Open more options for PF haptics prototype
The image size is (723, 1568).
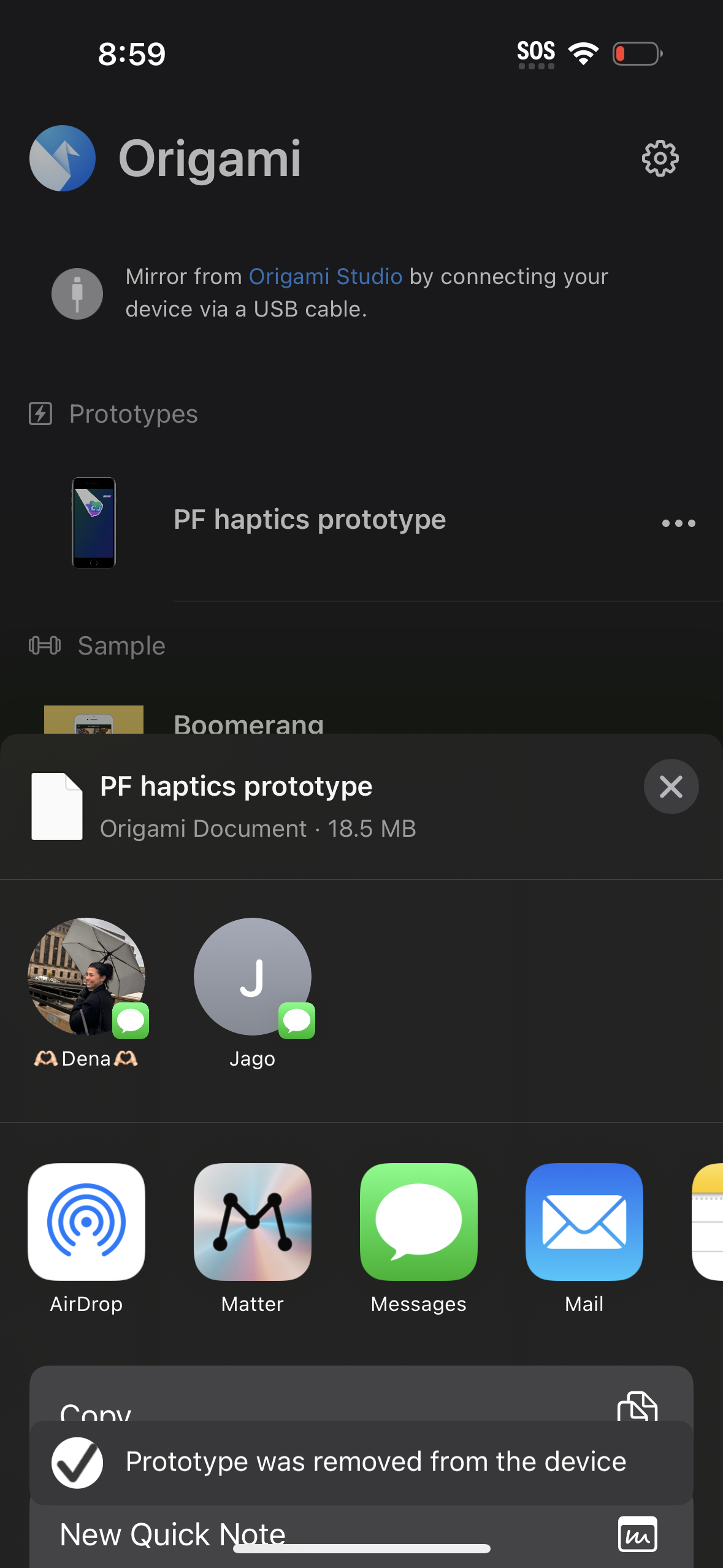coord(678,523)
